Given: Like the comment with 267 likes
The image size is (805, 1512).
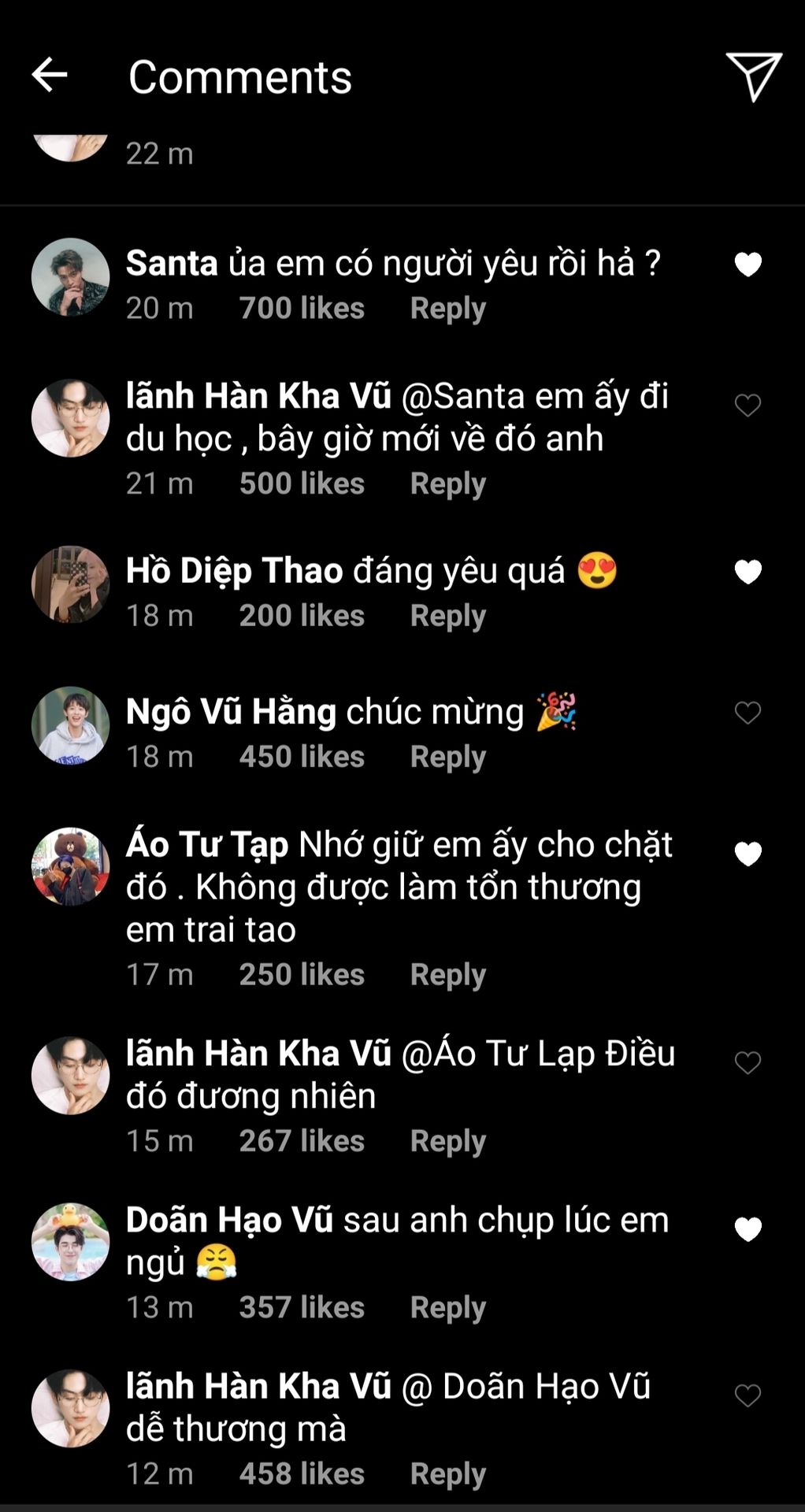Looking at the screenshot, I should pos(747,1063).
